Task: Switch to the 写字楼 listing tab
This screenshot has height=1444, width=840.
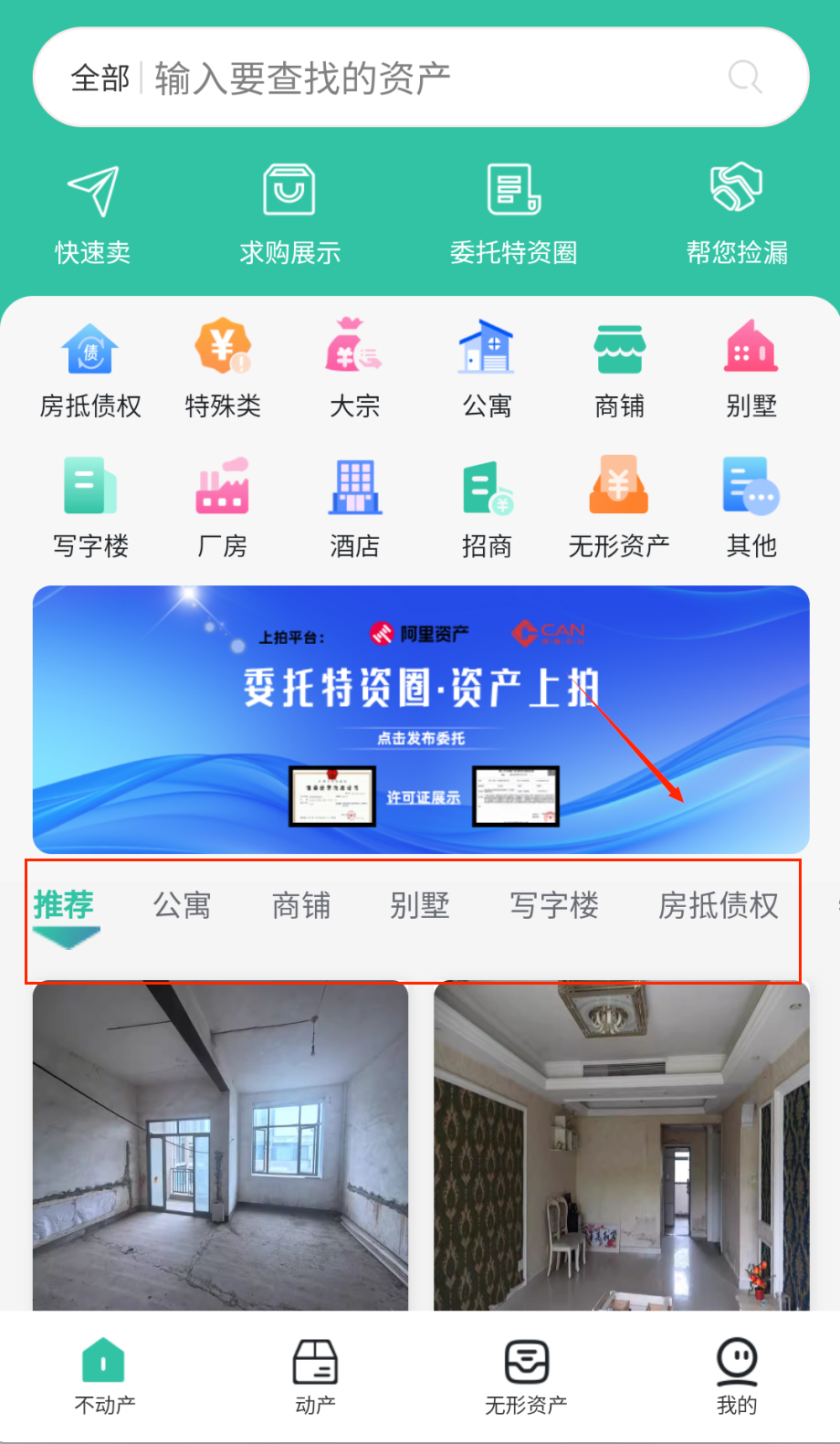Action: pos(553,906)
